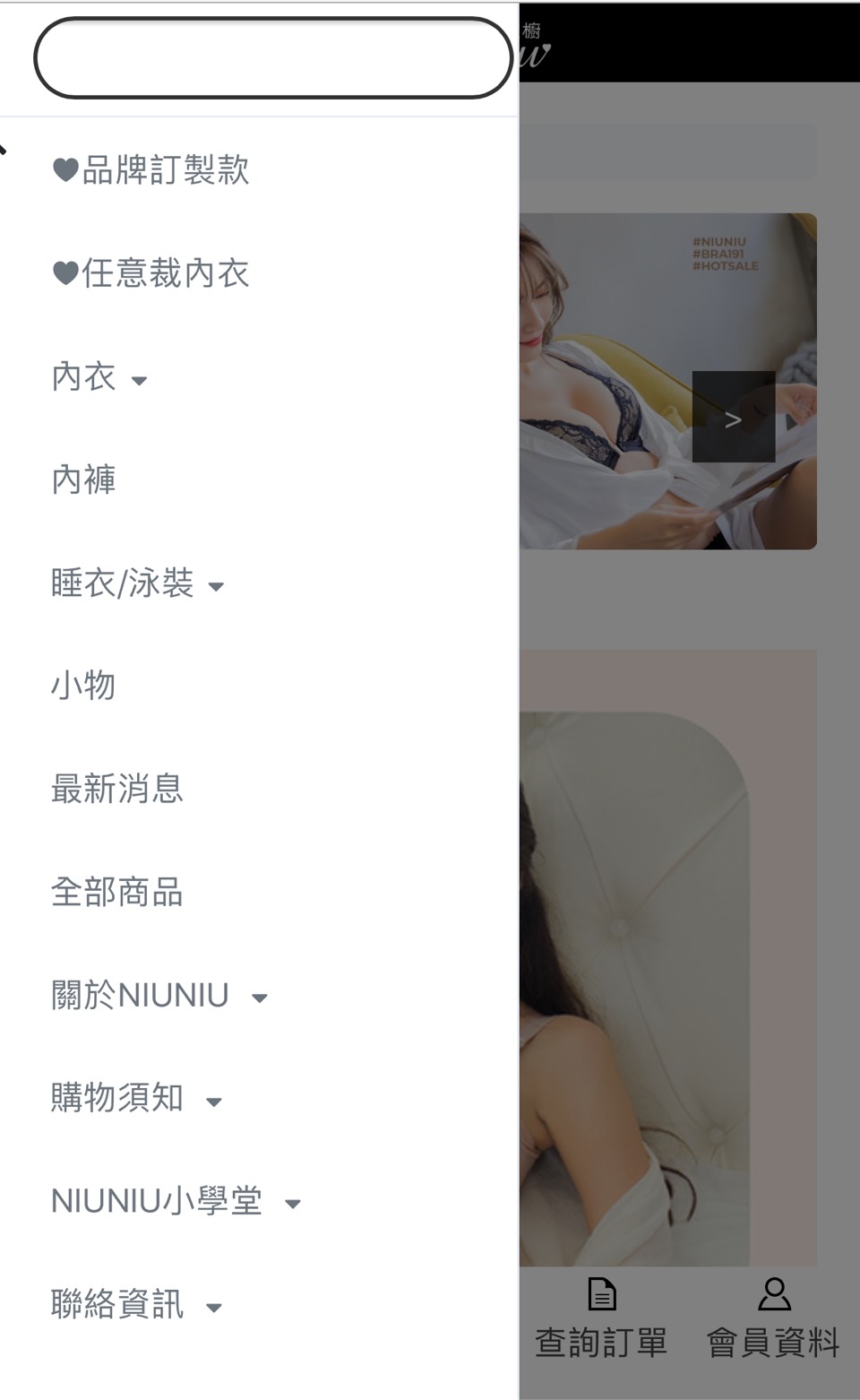Expand NIUNIU小學堂 submenu
860x1400 pixels.
176,1202
